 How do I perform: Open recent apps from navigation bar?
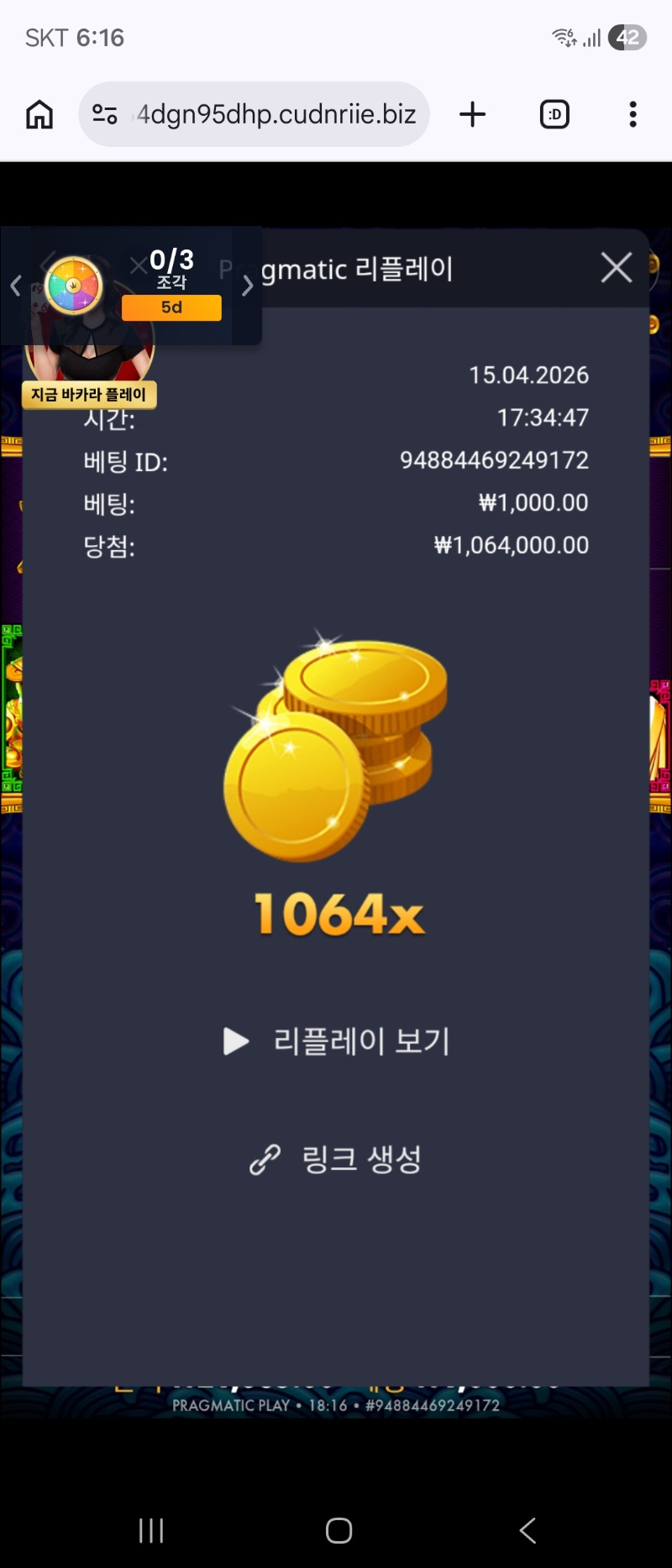[151, 1530]
